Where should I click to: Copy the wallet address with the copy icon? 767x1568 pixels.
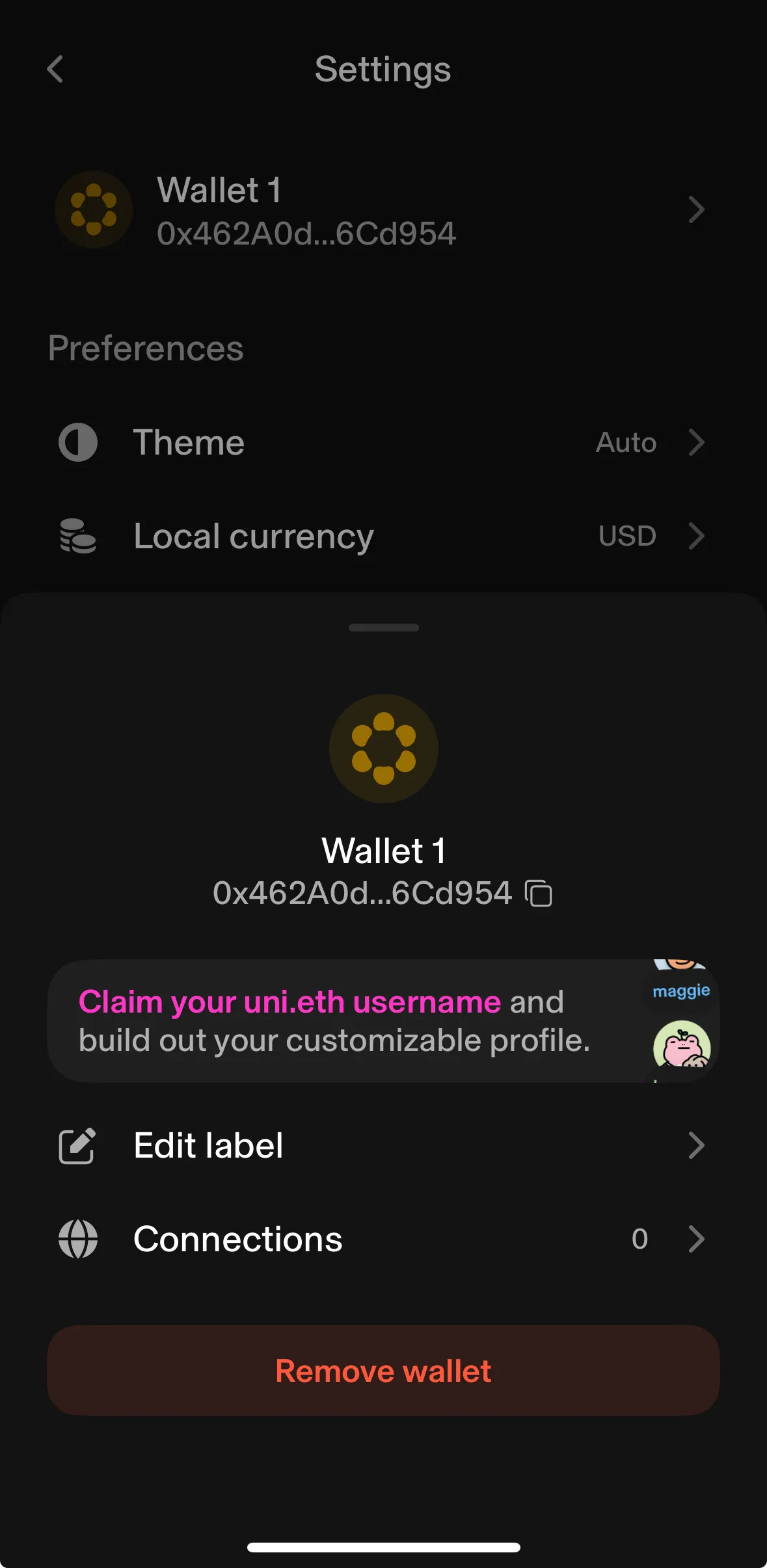tap(539, 893)
